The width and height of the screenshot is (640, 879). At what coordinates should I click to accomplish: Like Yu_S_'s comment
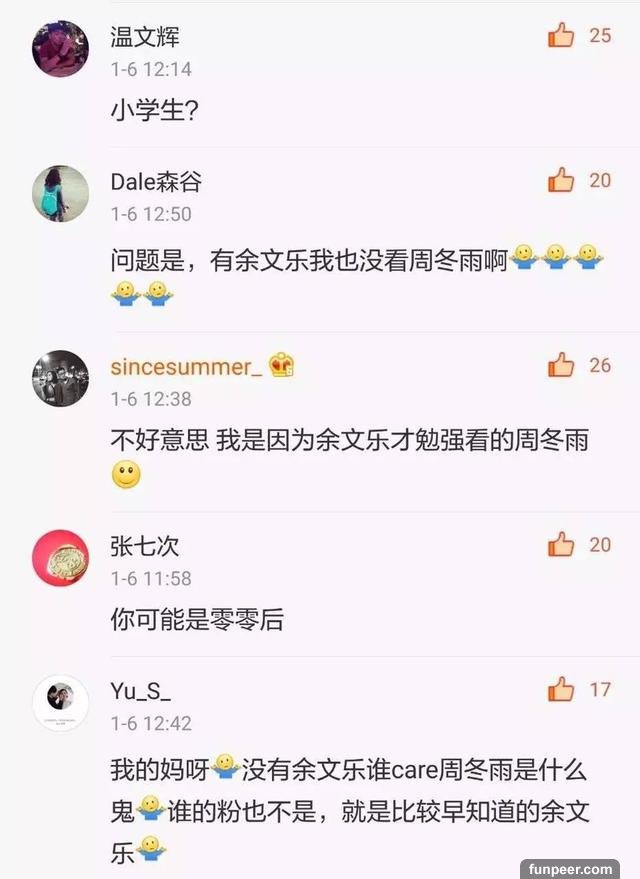click(x=561, y=689)
